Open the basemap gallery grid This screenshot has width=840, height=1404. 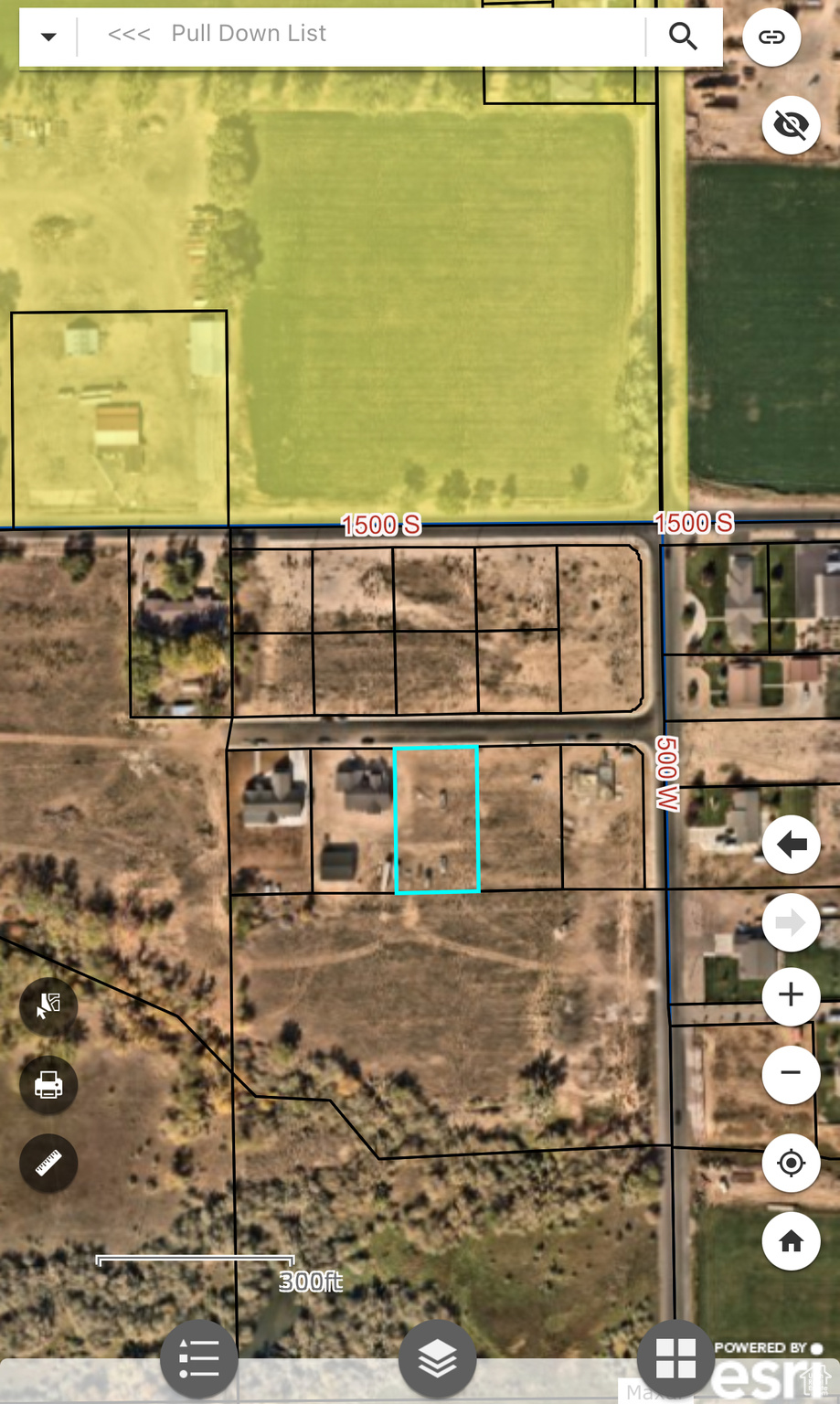coord(675,1358)
